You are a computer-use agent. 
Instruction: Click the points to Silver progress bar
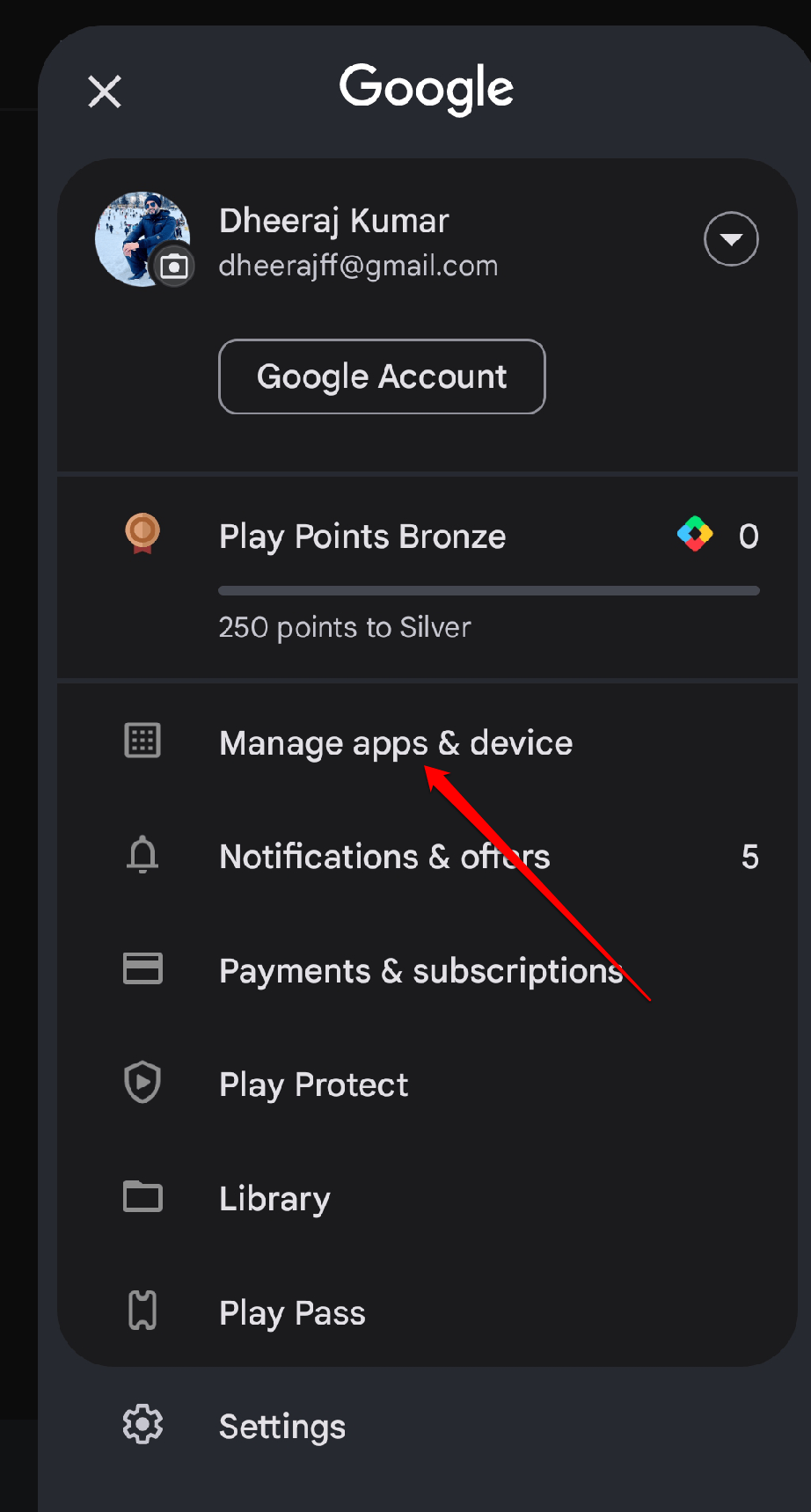click(x=488, y=589)
